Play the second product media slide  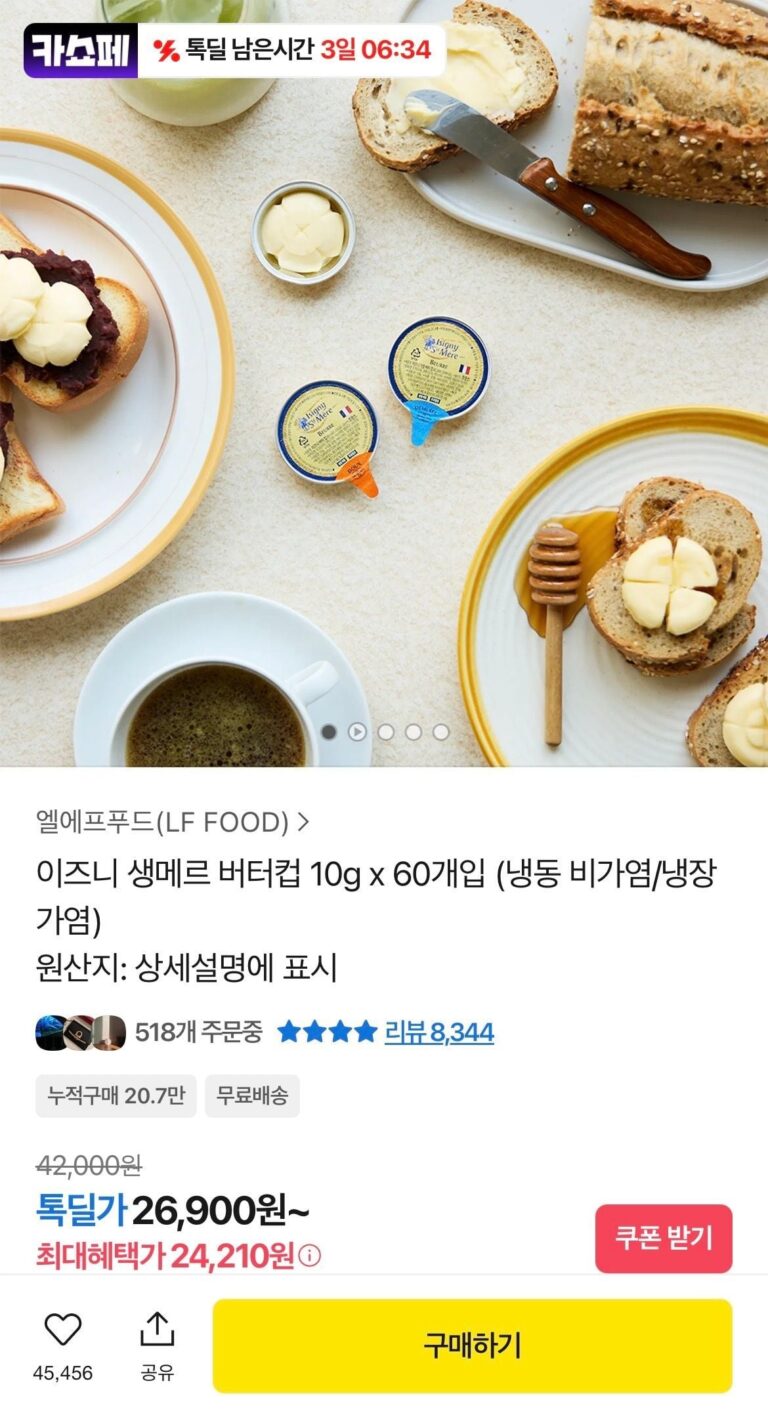point(357,732)
